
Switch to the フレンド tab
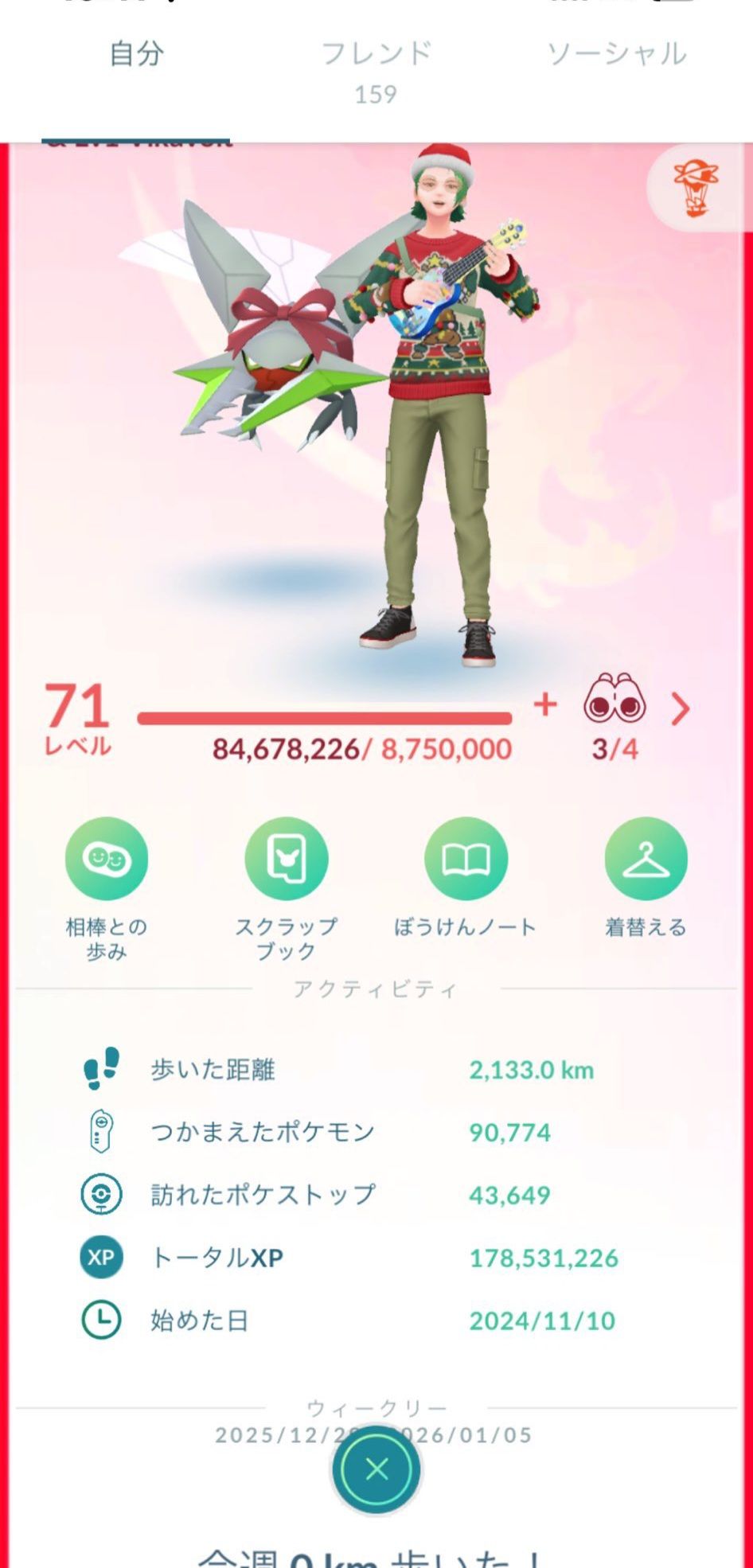click(x=376, y=67)
